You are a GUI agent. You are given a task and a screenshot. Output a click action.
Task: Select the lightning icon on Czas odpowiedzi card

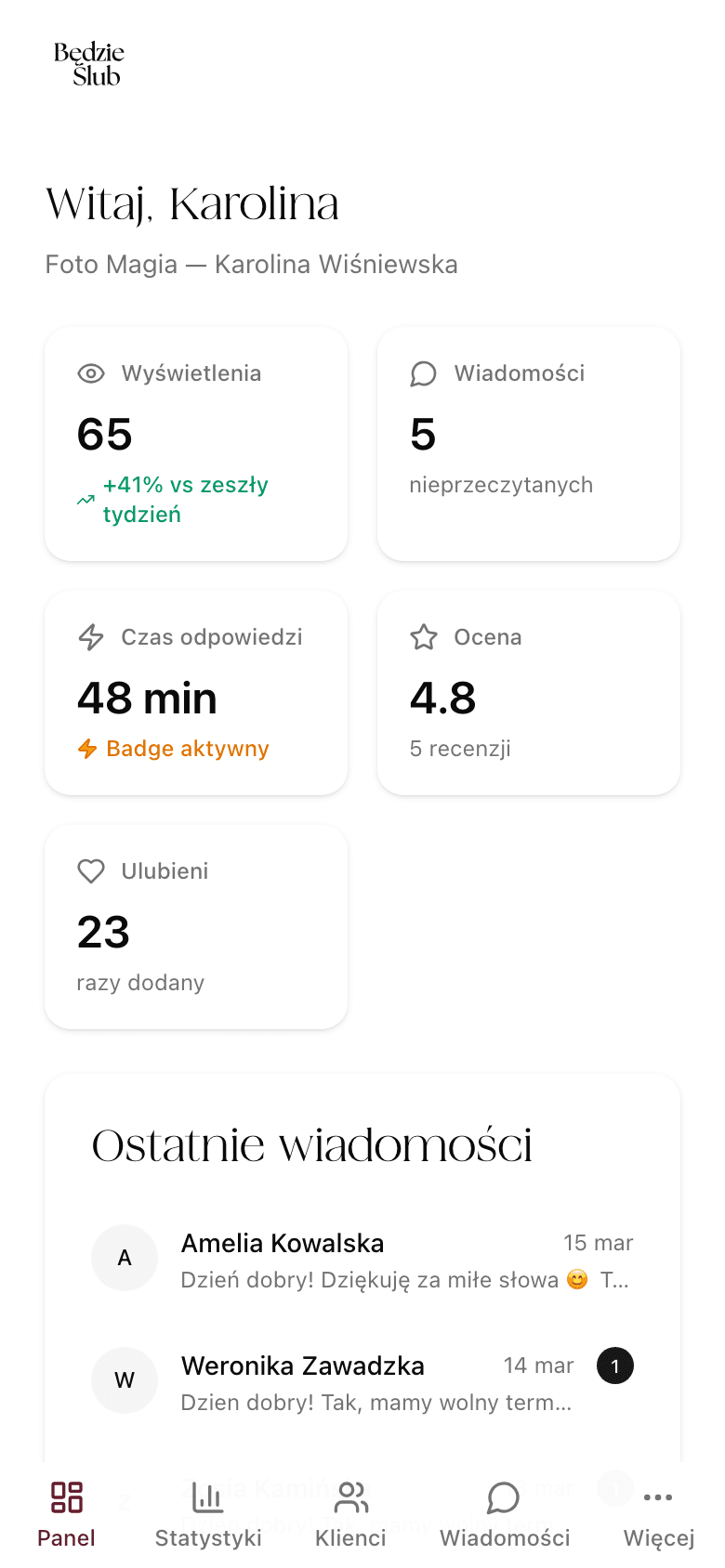click(90, 637)
